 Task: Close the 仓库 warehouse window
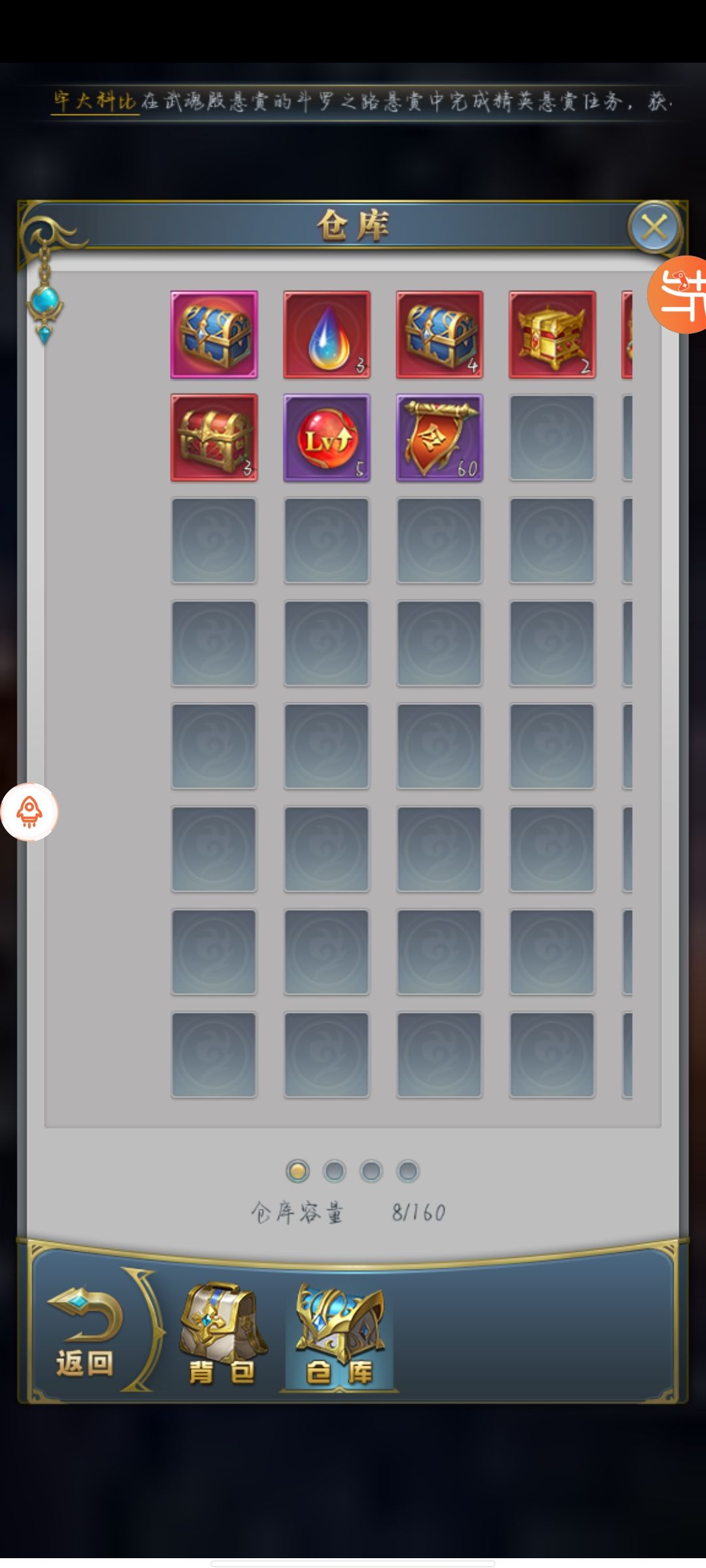[654, 228]
